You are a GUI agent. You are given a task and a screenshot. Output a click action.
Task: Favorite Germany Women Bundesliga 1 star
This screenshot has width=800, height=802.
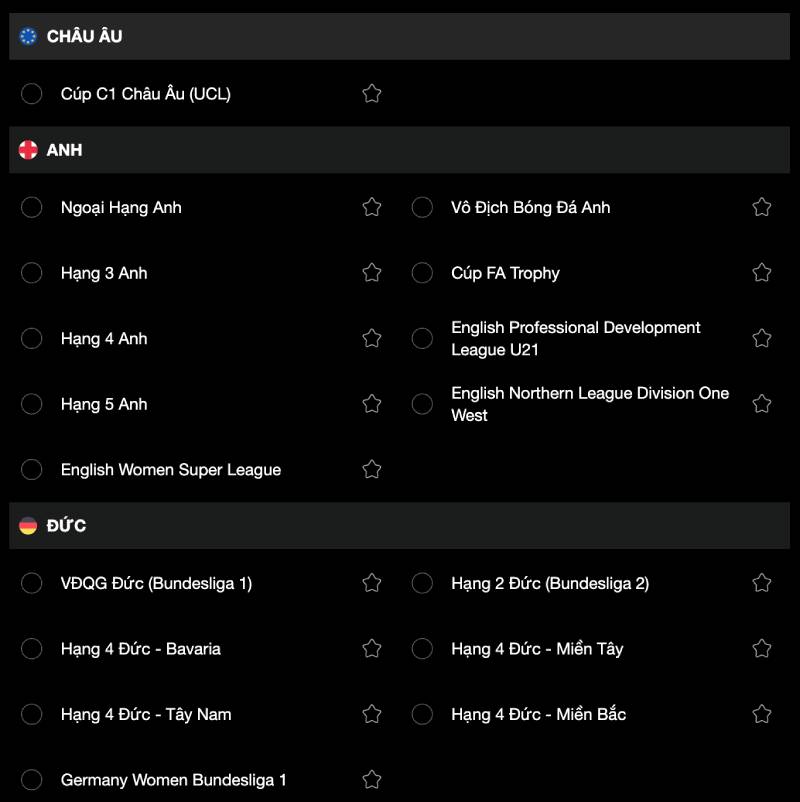(x=372, y=780)
